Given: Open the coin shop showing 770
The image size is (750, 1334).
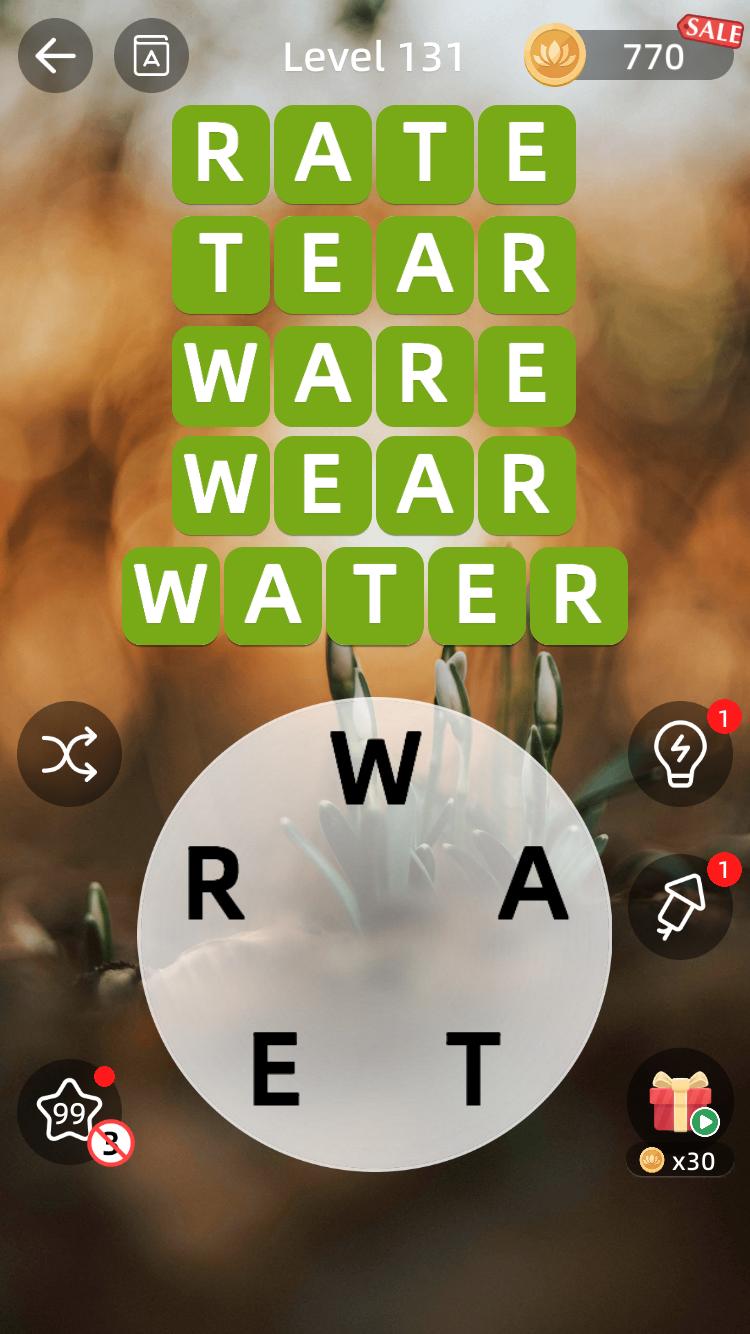Looking at the screenshot, I should 630,56.
